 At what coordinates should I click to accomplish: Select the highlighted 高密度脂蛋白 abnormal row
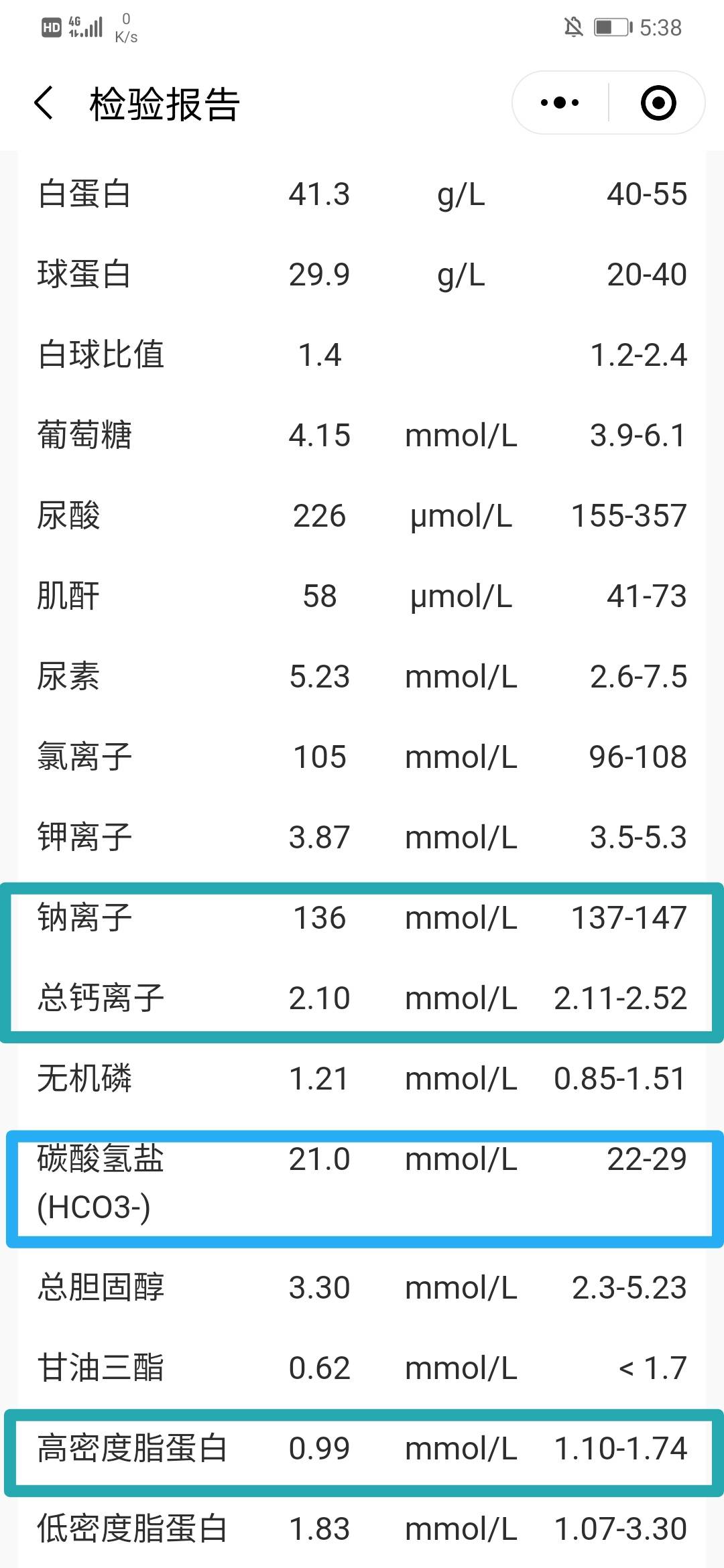tap(362, 1449)
